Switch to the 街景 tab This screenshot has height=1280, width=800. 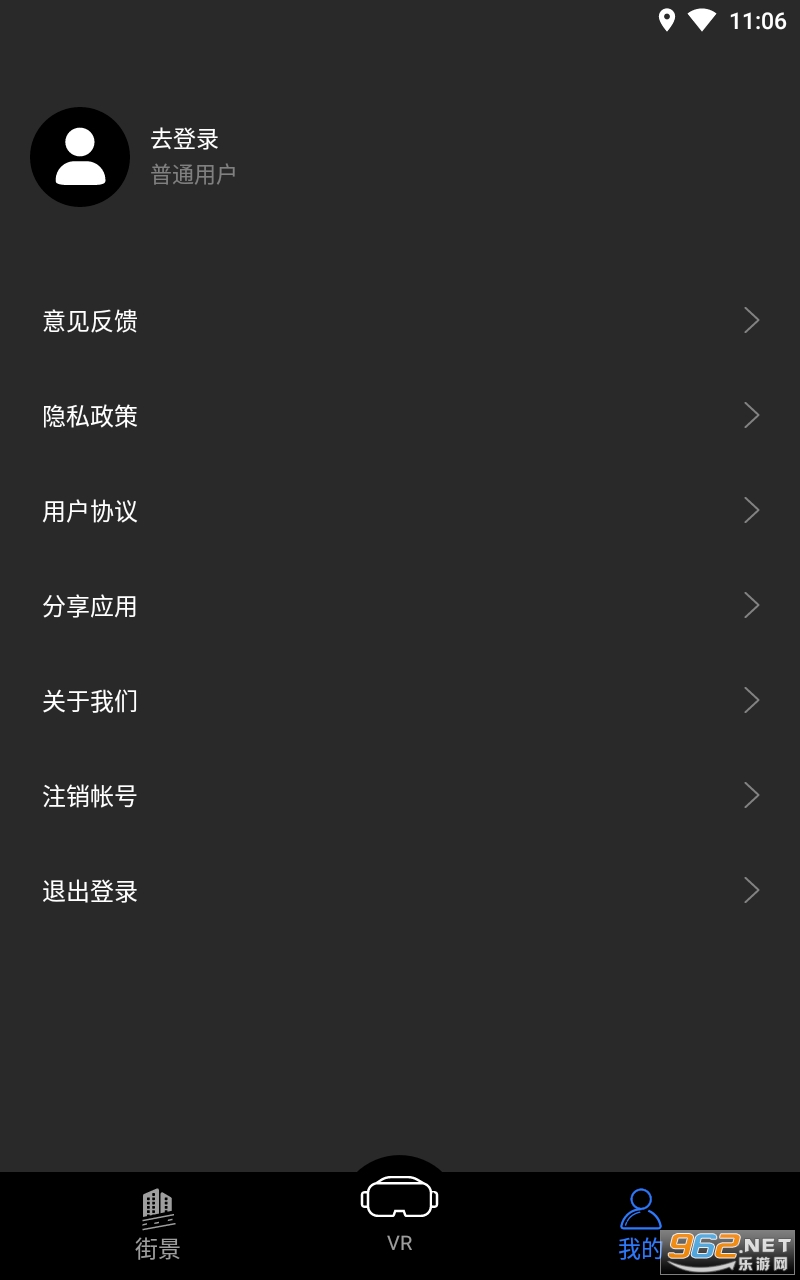158,1223
